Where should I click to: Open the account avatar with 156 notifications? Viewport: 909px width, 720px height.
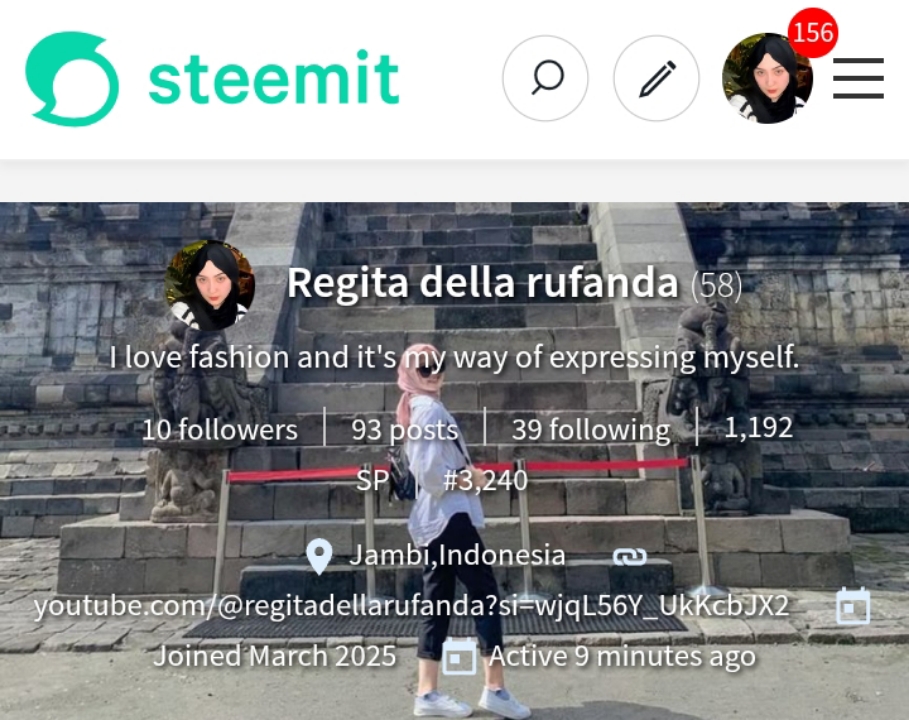pos(767,78)
